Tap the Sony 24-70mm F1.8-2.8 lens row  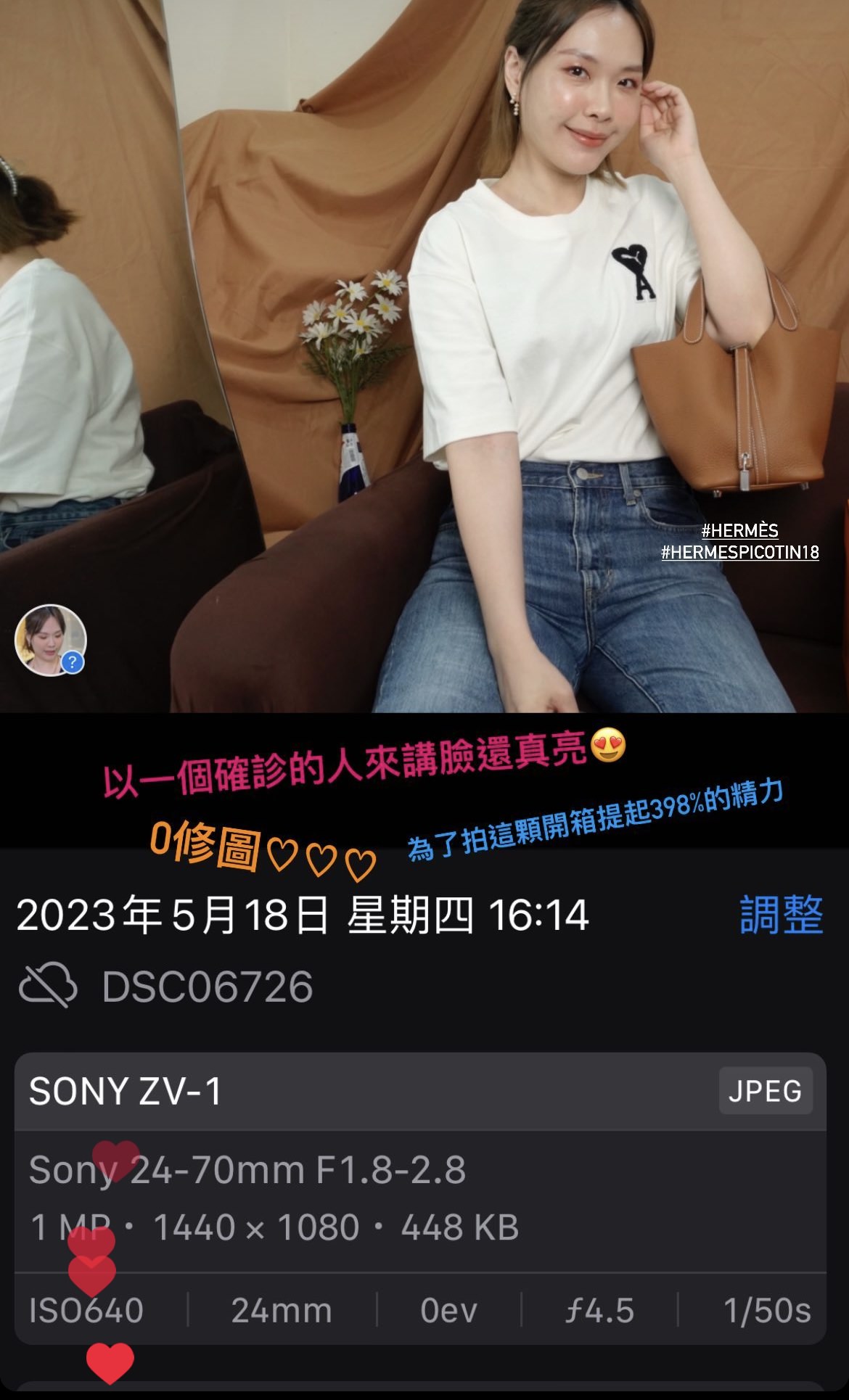(x=247, y=1166)
